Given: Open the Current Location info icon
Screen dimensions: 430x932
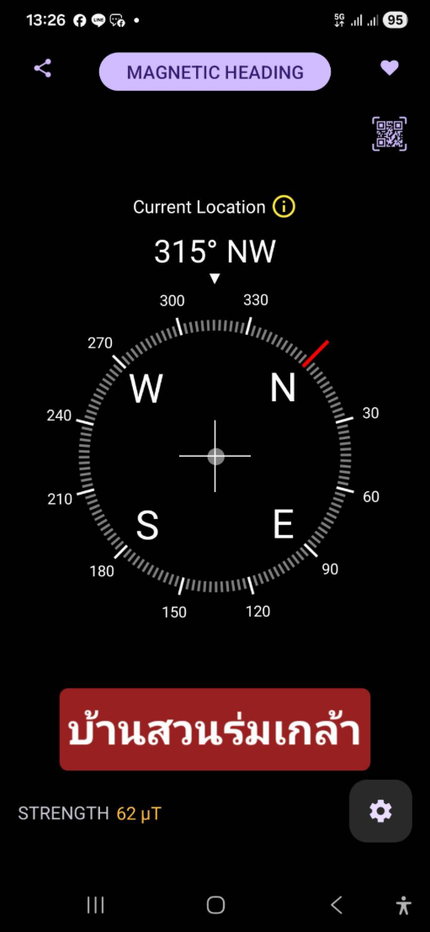Looking at the screenshot, I should pos(284,207).
